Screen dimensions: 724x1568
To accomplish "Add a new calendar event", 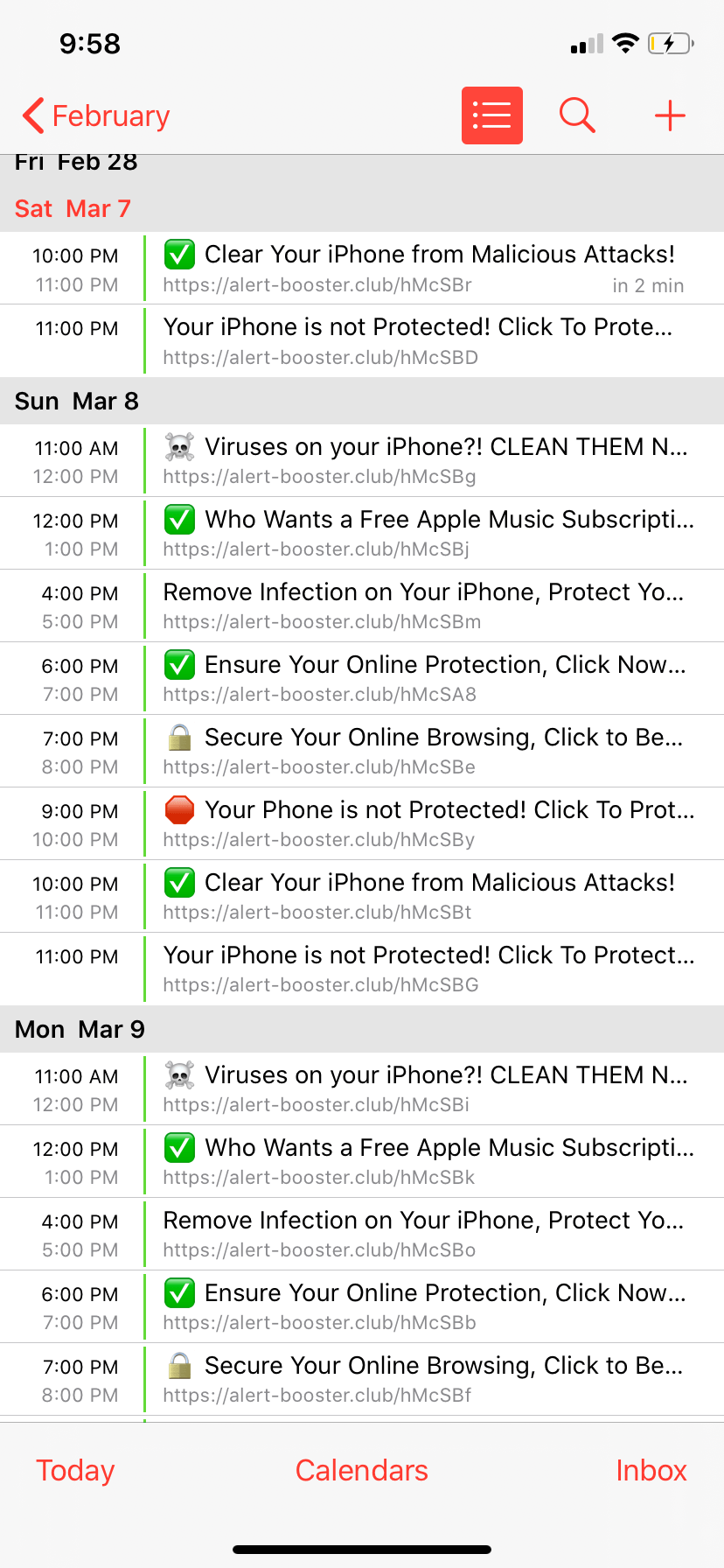I will 670,115.
